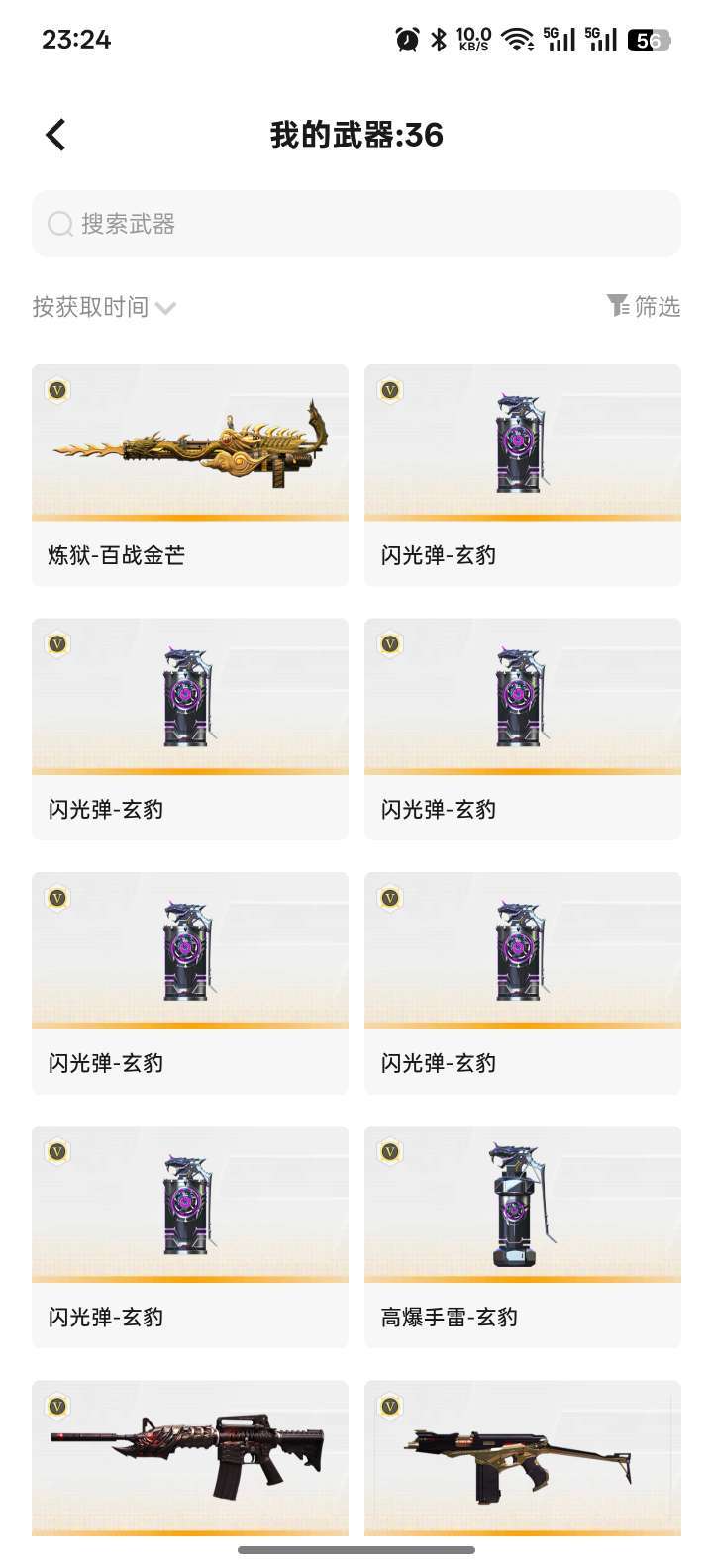Click the Bluetooth icon in the status bar

[x=437, y=38]
